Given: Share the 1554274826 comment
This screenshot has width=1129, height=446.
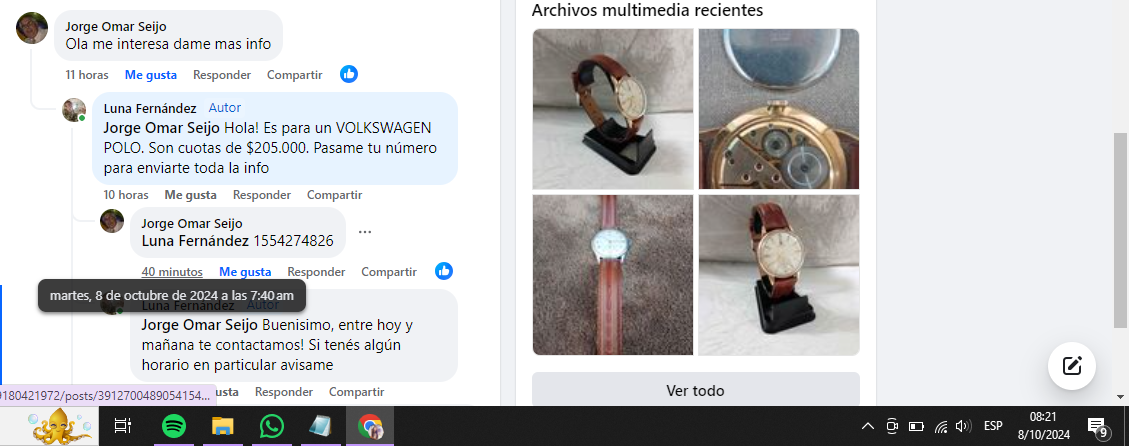Looking at the screenshot, I should pos(389,272).
